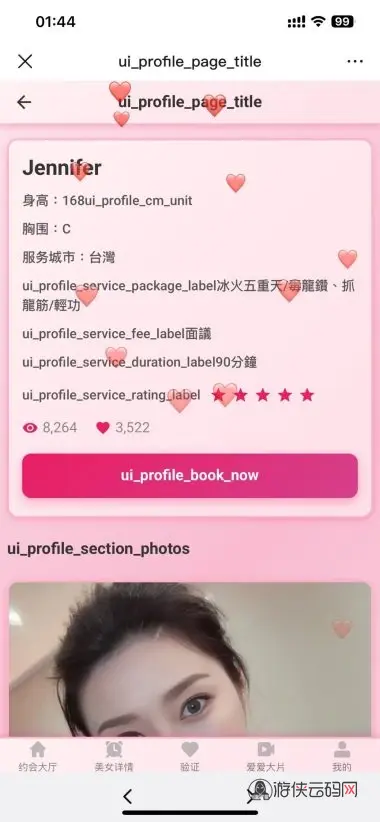The image size is (380, 822).
Task: Go back using the pink header arrow
Action: pos(24,102)
